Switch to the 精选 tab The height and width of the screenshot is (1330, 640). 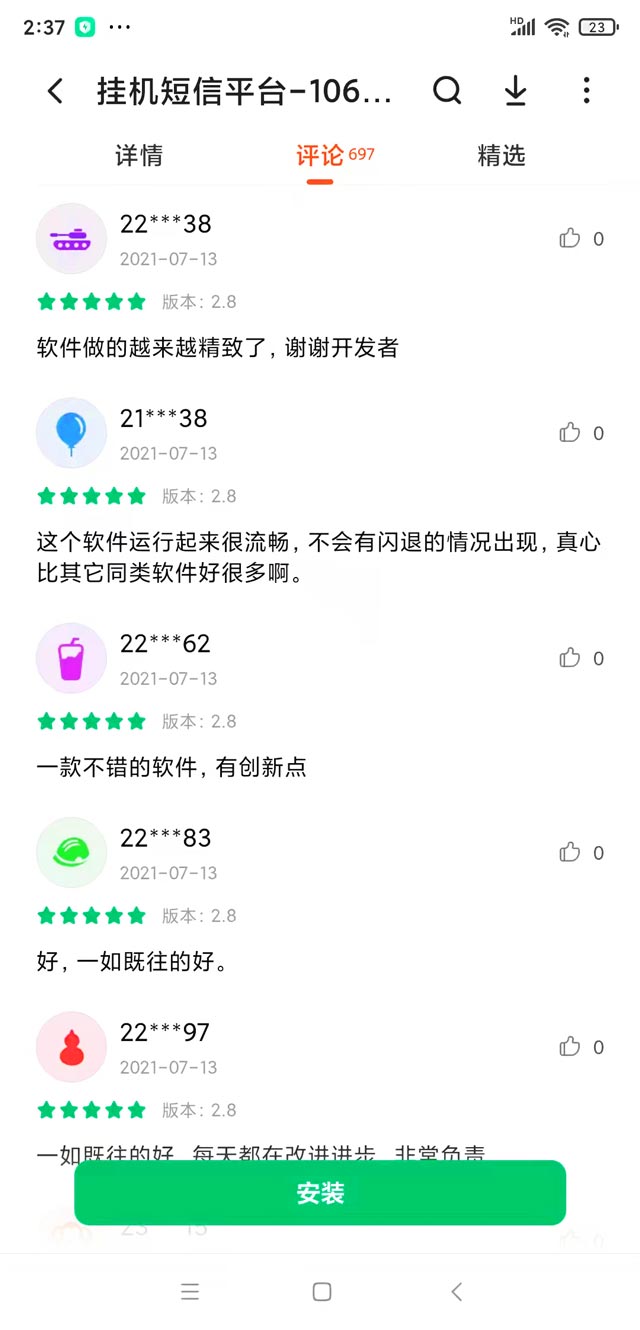[x=501, y=156]
